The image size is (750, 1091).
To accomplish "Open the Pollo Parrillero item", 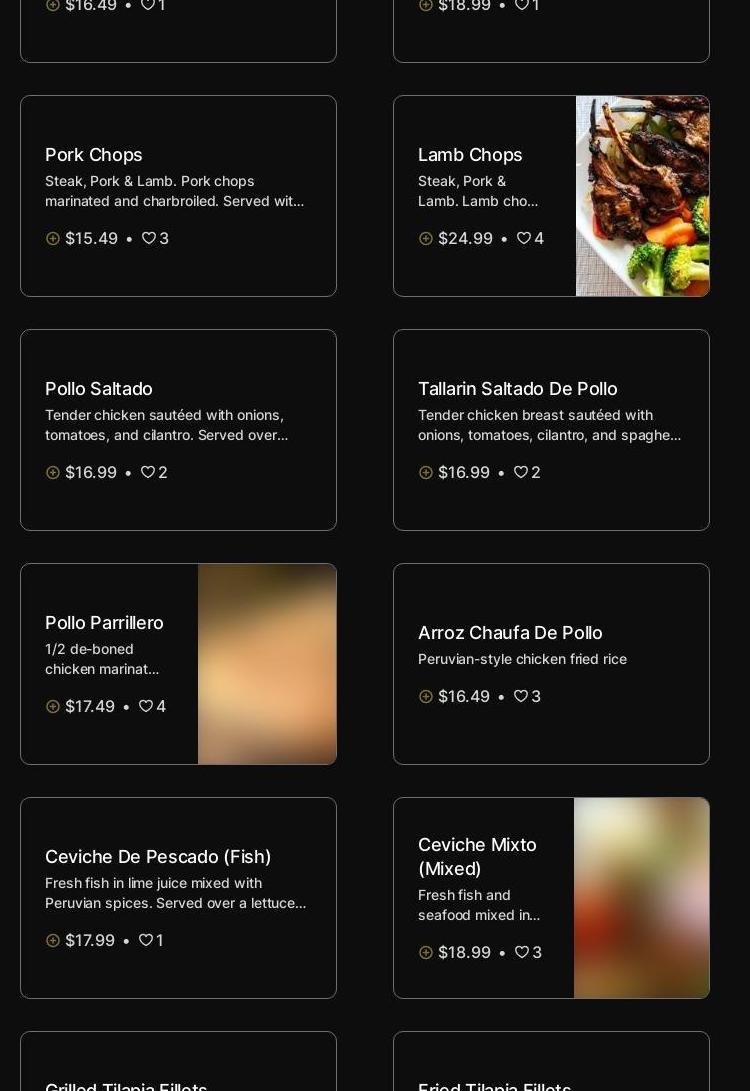I will tap(104, 623).
